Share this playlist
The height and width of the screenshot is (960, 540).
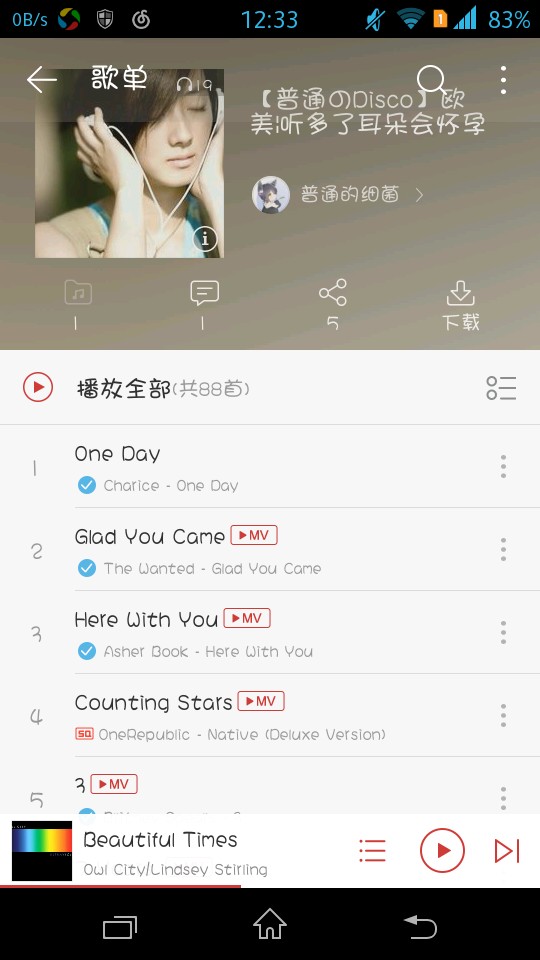tap(332, 304)
